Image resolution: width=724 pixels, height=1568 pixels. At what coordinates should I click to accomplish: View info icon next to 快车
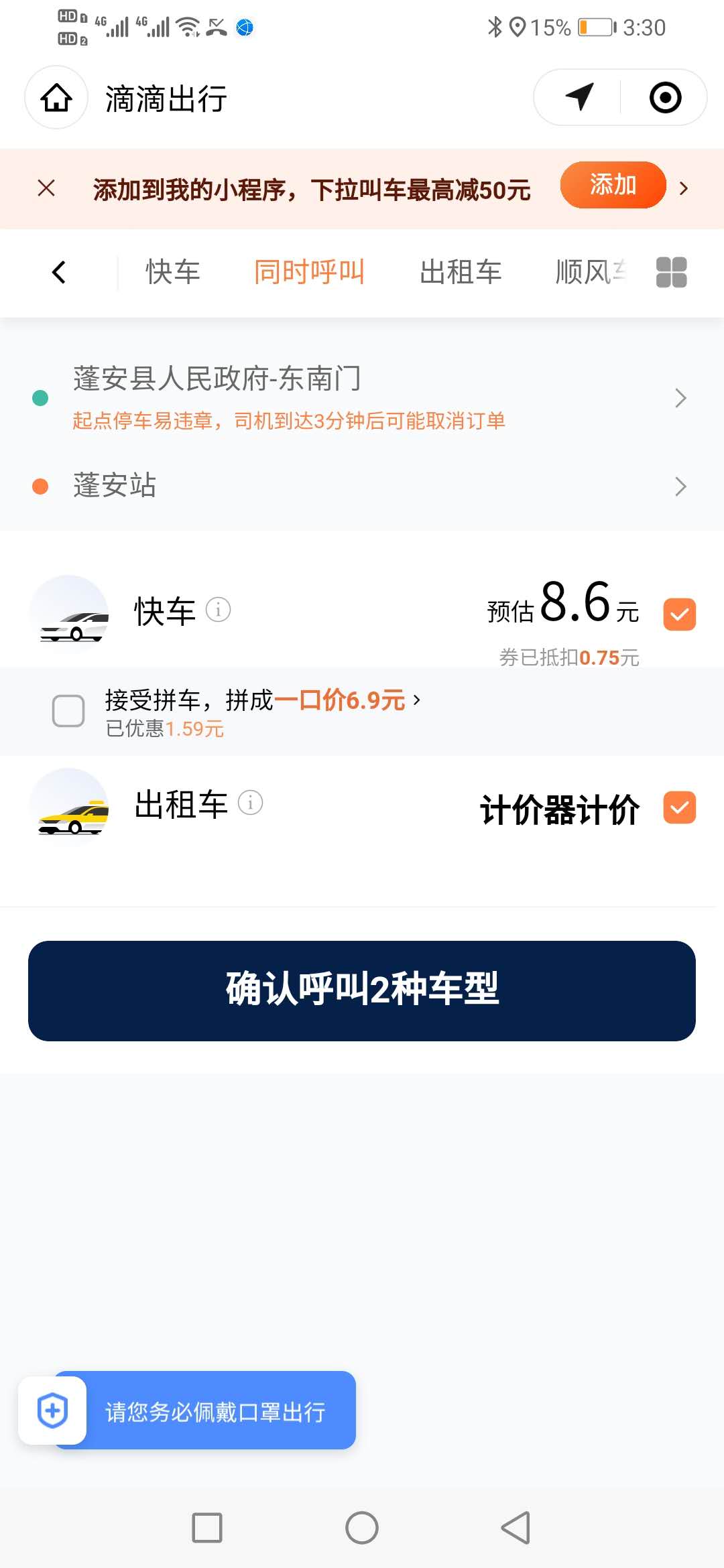(x=218, y=610)
